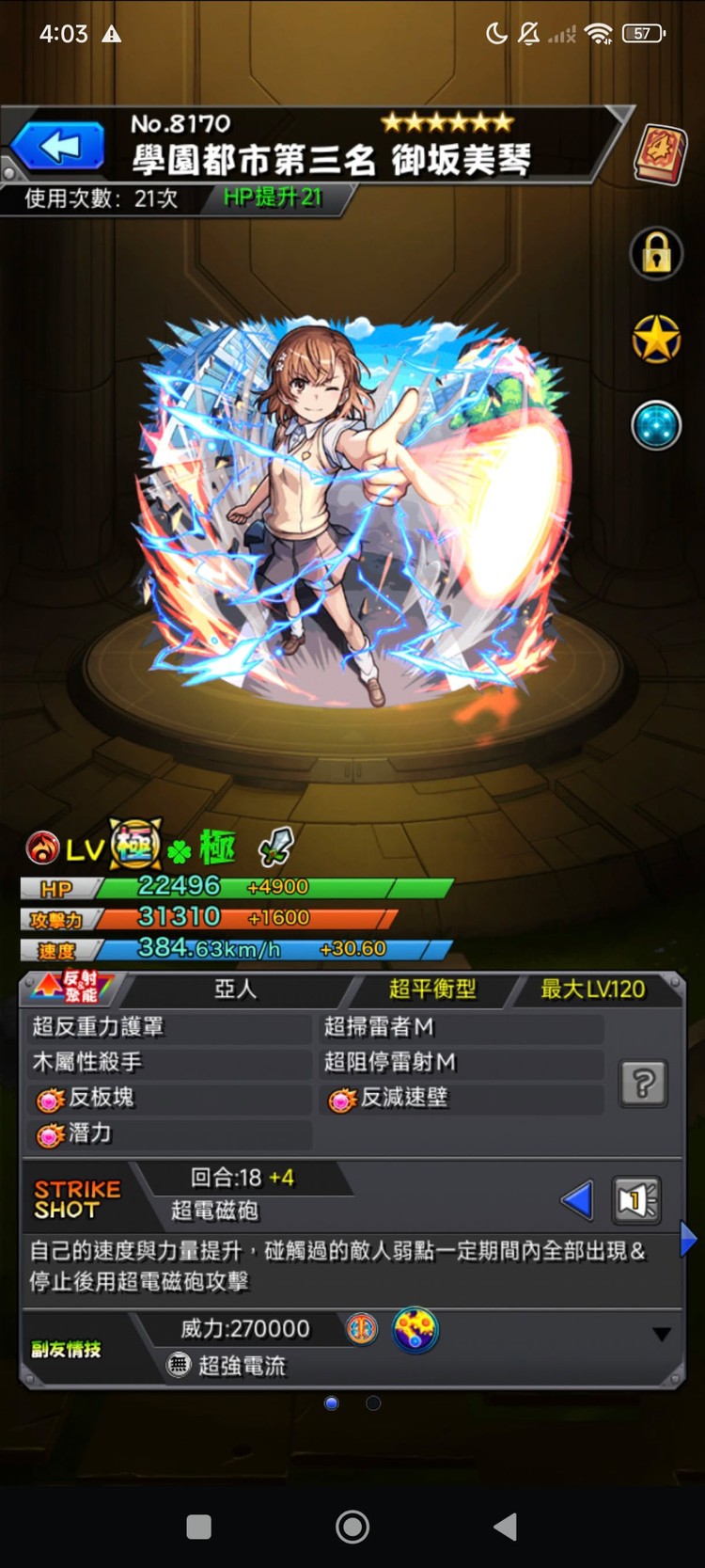705x1568 pixels.
Task: Expand friend combo details with down arrow
Action: [x=662, y=1334]
